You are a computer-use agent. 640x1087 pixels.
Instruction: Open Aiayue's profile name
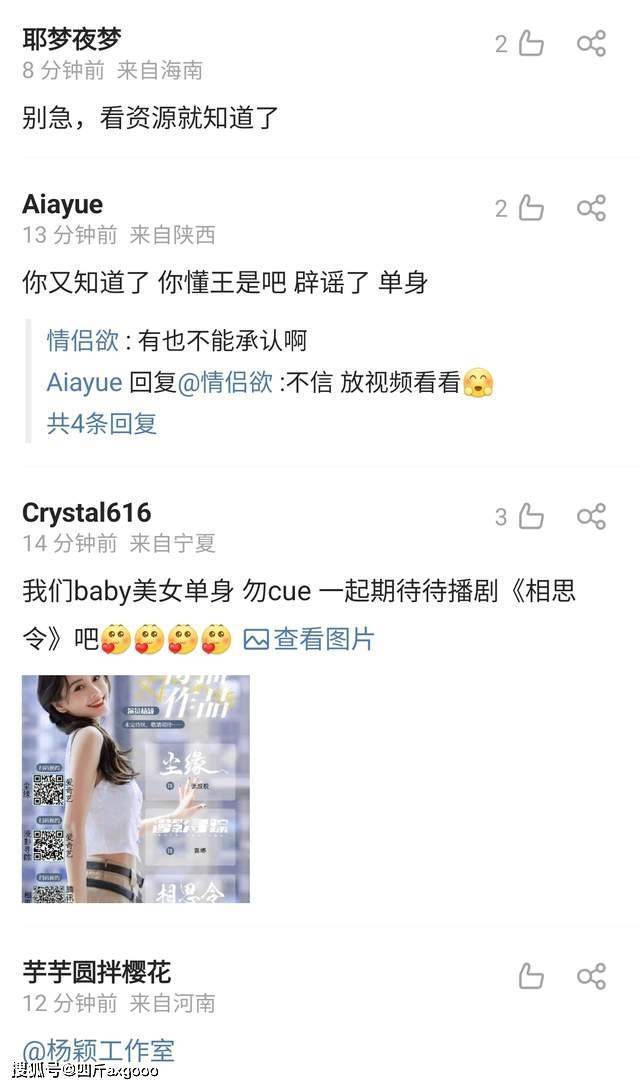[x=62, y=204]
